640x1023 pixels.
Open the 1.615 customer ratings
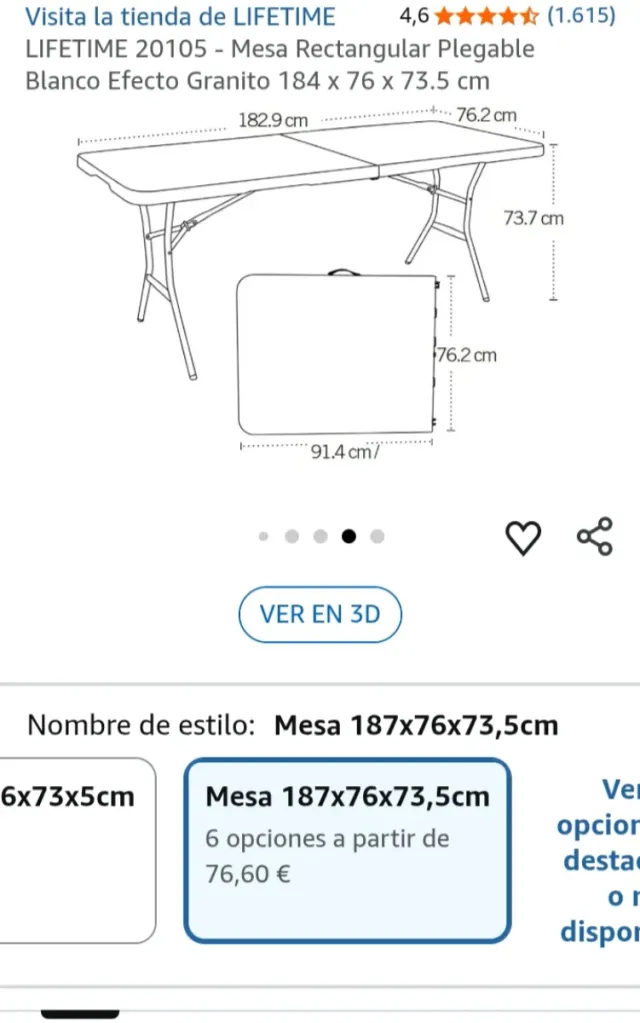pos(581,17)
